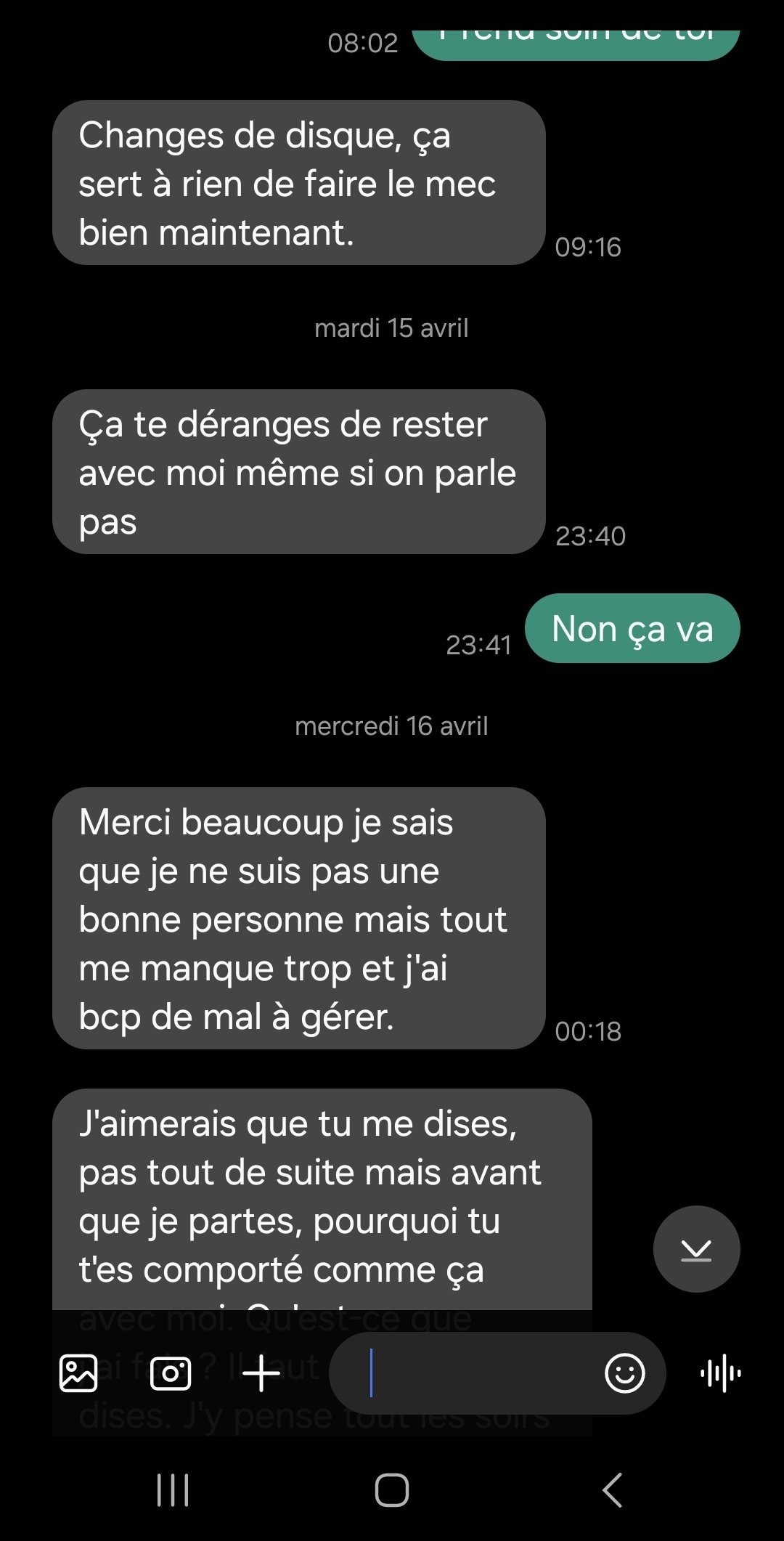Open the plus attachment menu
Image resolution: width=784 pixels, height=1541 pixels.
coord(261,1373)
